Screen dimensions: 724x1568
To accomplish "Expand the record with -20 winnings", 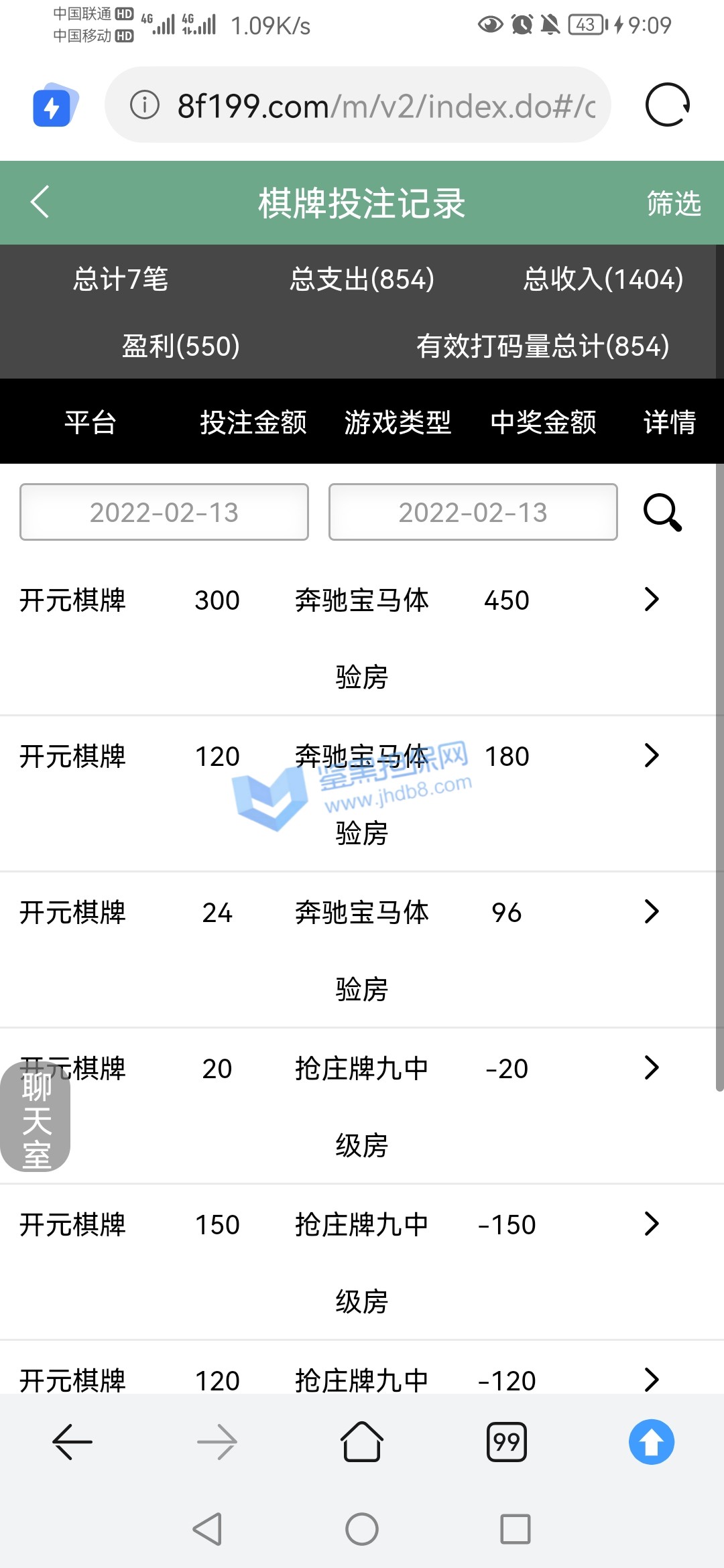I will [651, 1067].
